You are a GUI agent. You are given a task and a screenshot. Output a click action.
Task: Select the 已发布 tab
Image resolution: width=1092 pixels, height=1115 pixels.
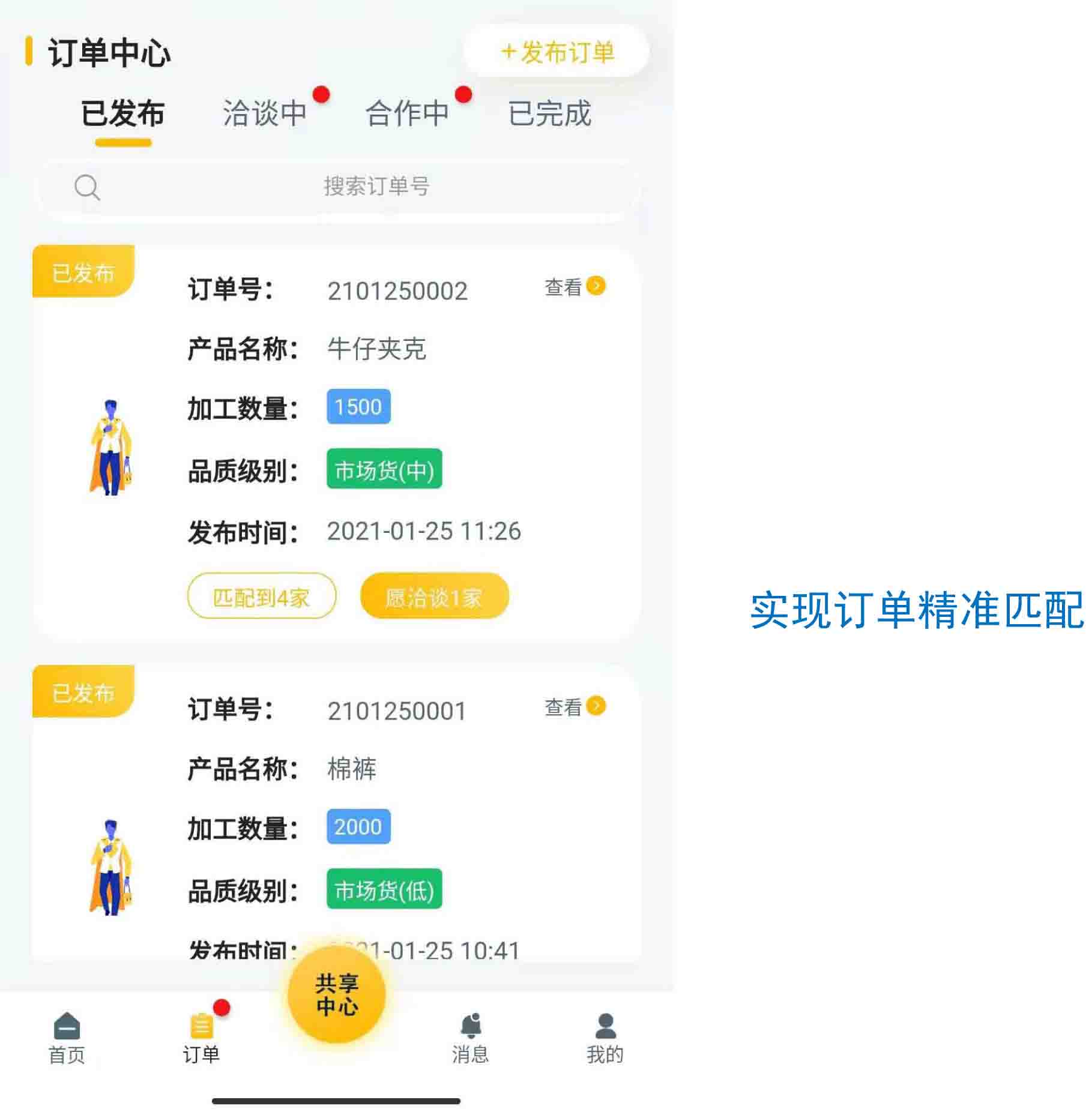click(123, 113)
